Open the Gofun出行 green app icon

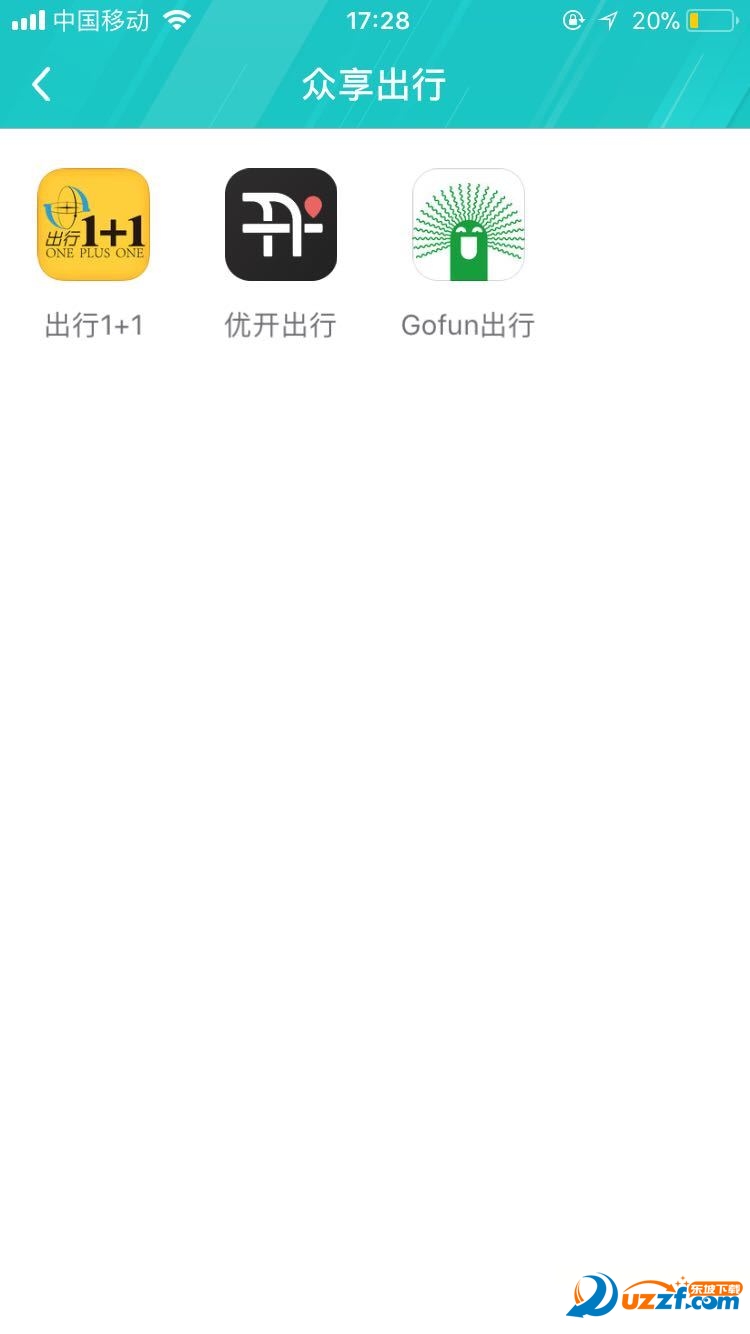click(x=468, y=224)
